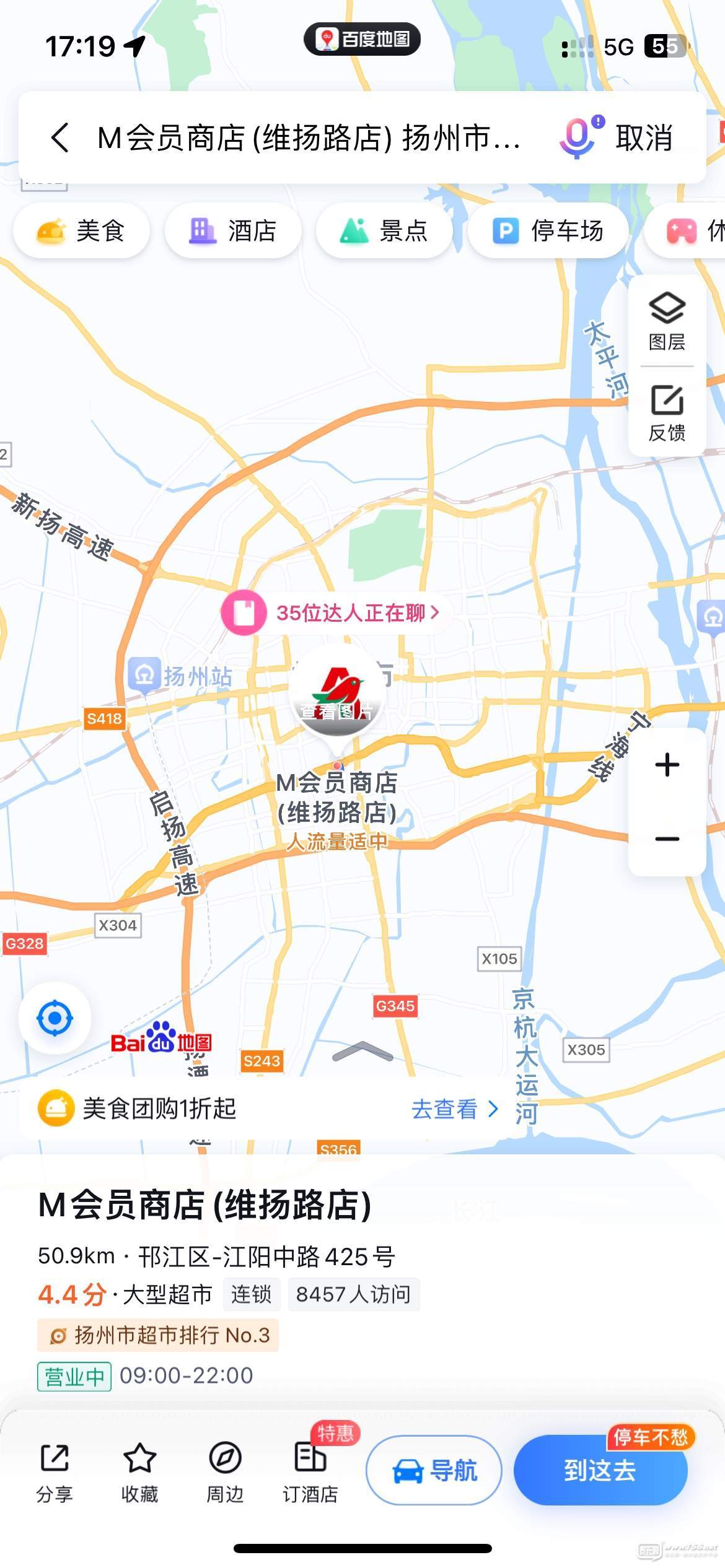Screen dimensions: 725x1568
Task: Open the 反馈 feedback option
Action: click(667, 412)
